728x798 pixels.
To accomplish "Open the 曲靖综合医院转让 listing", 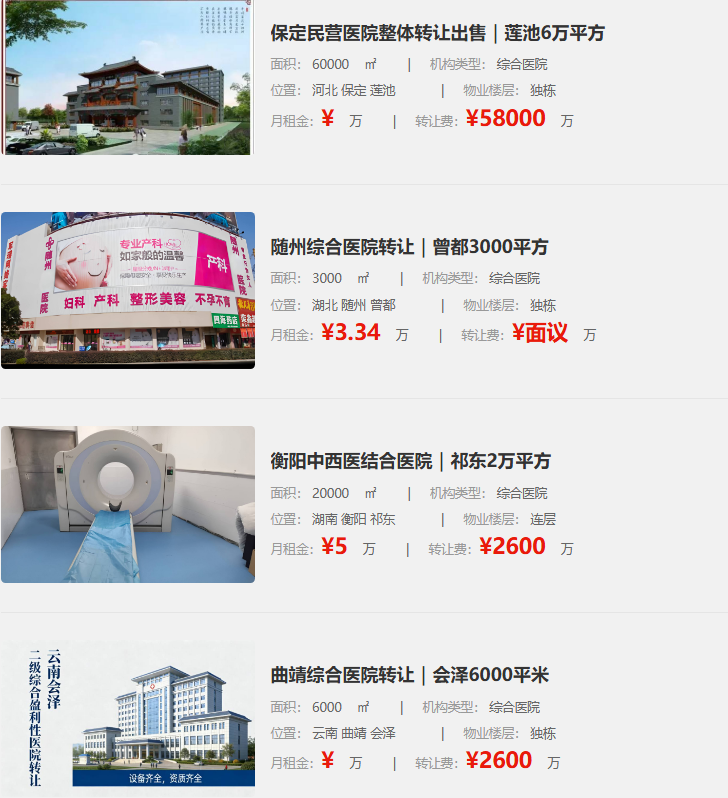I will point(409,675).
